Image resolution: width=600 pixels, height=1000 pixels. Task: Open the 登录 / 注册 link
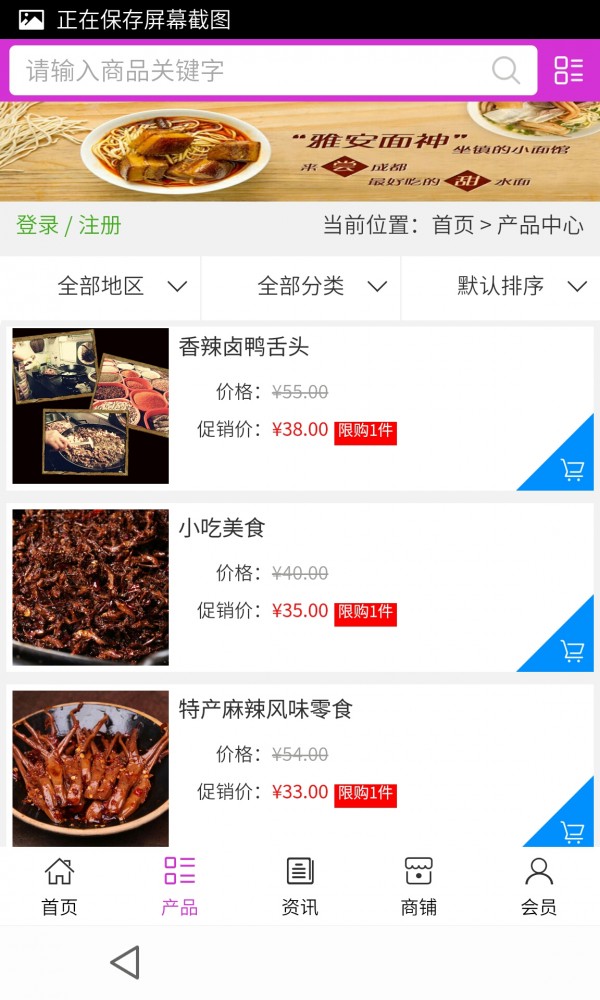point(69,225)
